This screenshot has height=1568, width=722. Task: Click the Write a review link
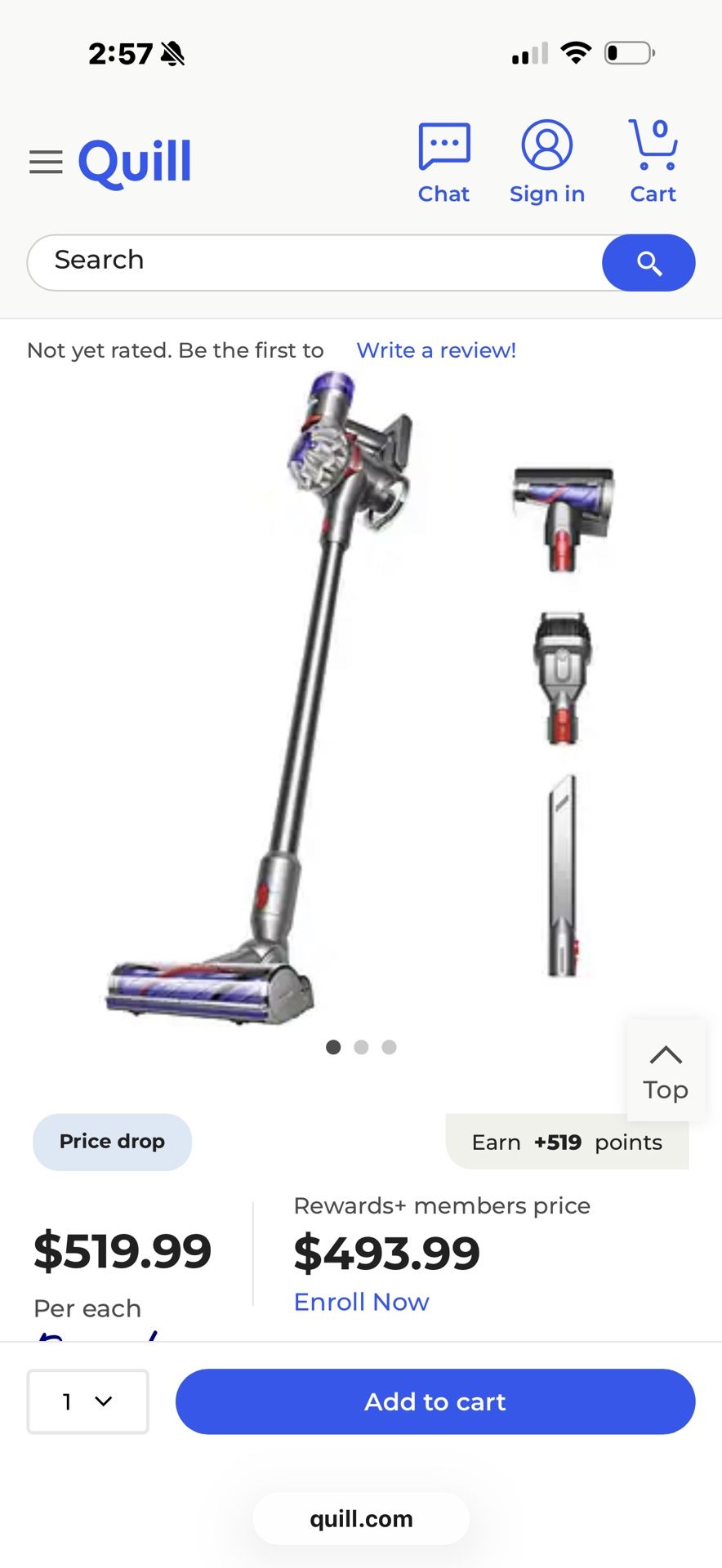[436, 350]
